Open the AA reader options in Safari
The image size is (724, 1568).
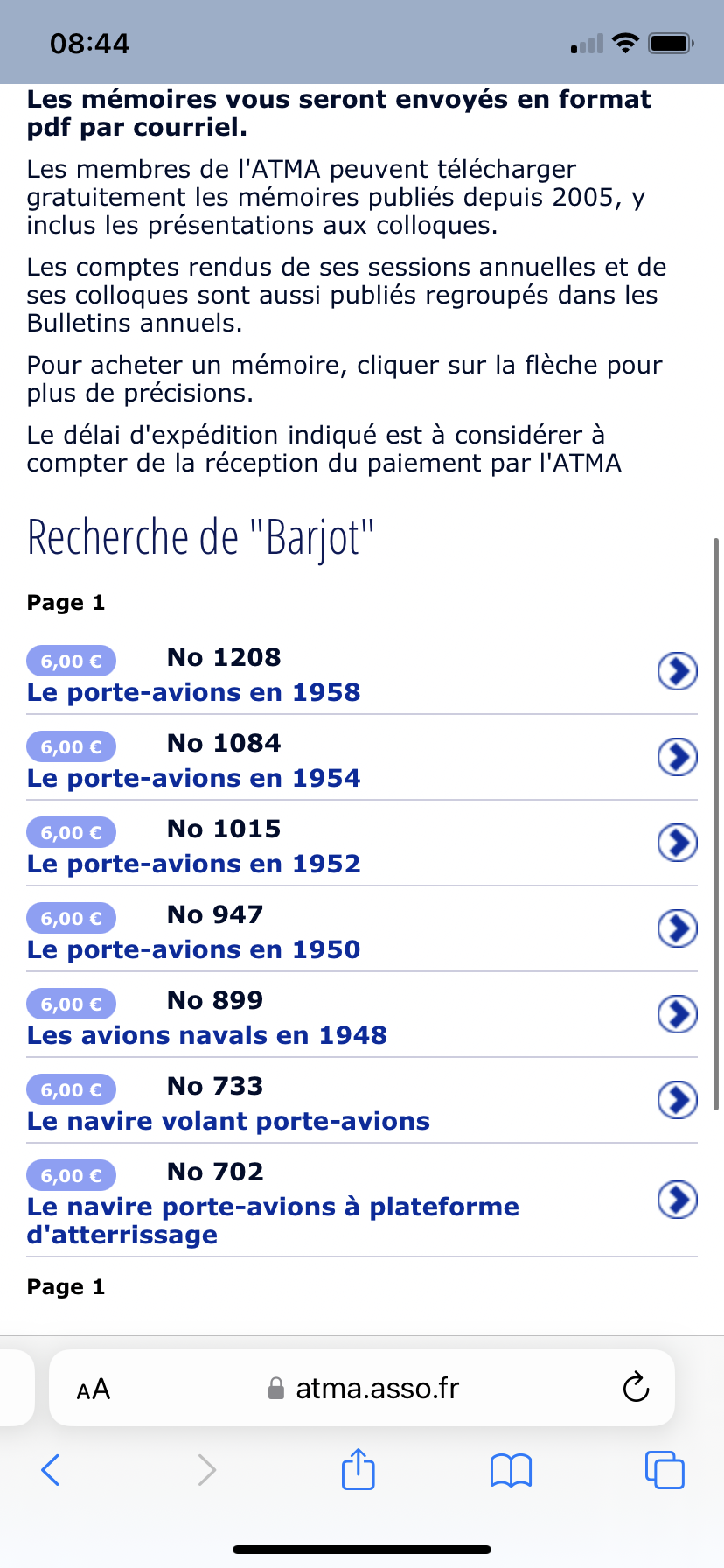coord(94,1389)
